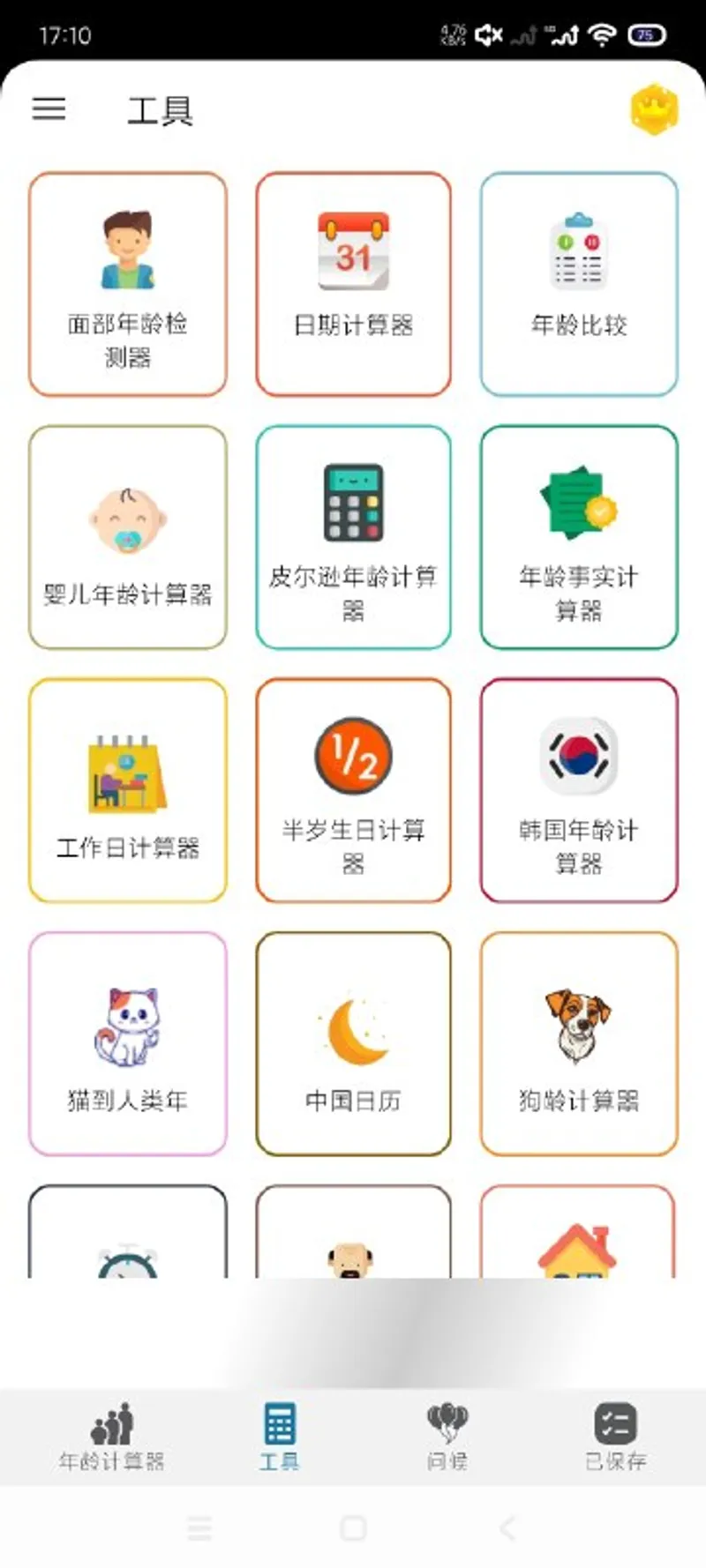Open the hamburger navigation menu
Viewport: 706px width, 1568px height.
point(49,109)
